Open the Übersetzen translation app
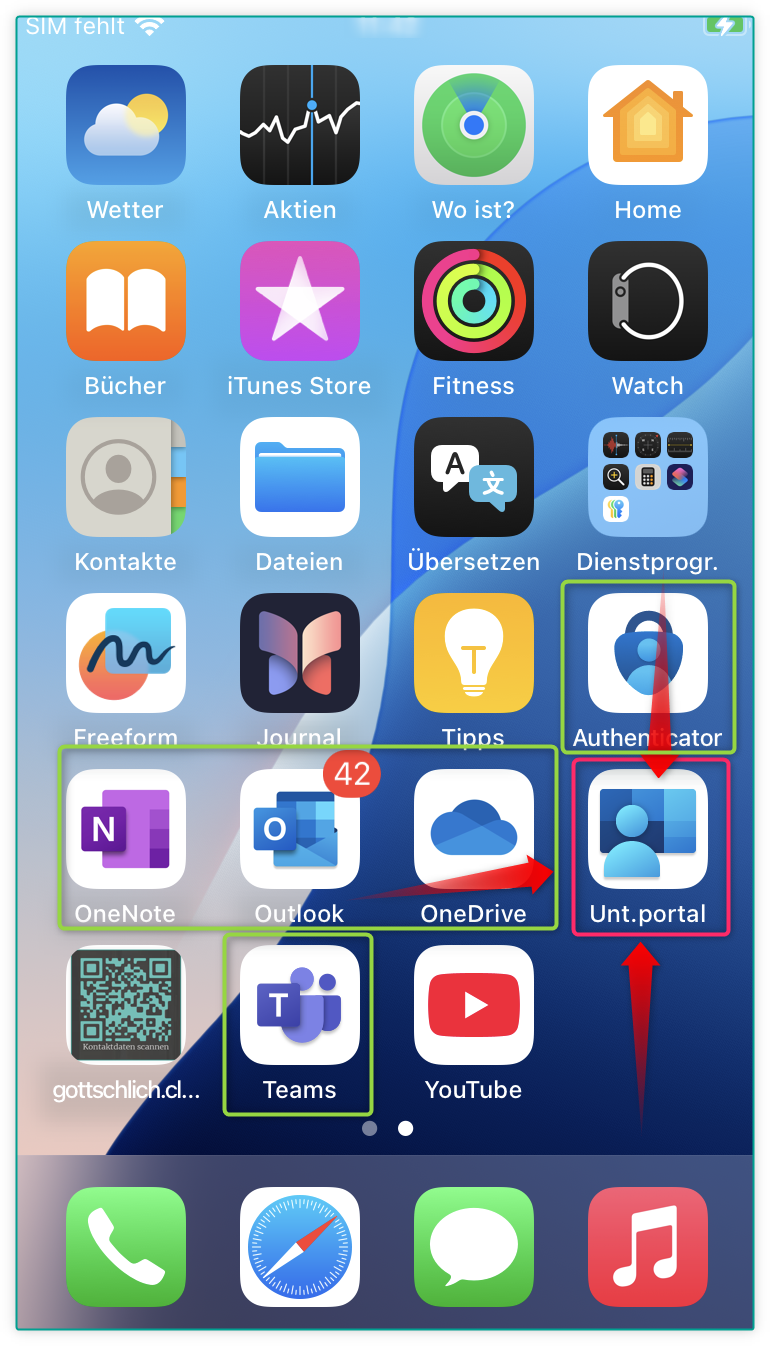This screenshot has width=770, height=1346. coord(473,477)
